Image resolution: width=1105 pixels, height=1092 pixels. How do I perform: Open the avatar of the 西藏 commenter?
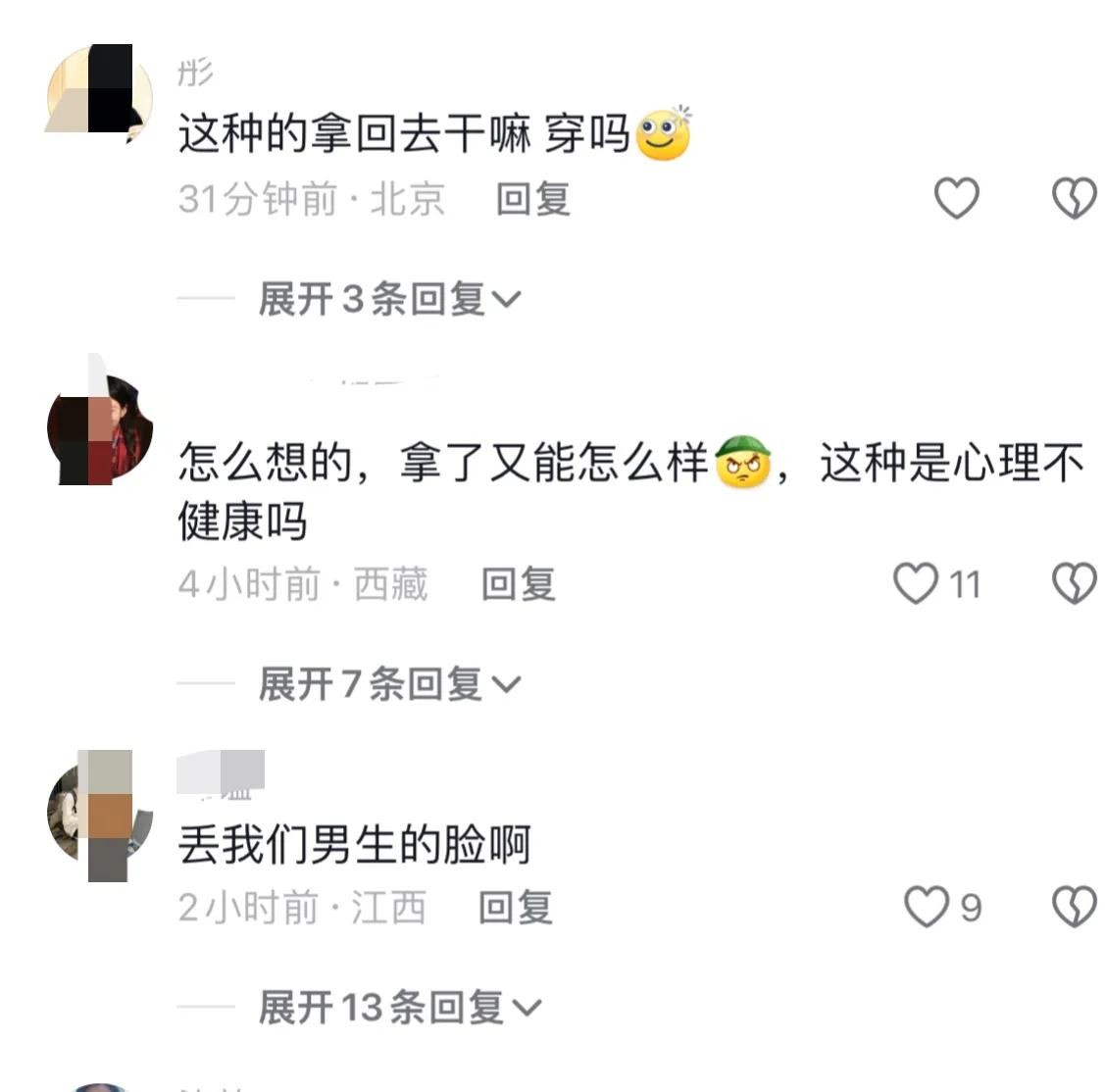100,429
